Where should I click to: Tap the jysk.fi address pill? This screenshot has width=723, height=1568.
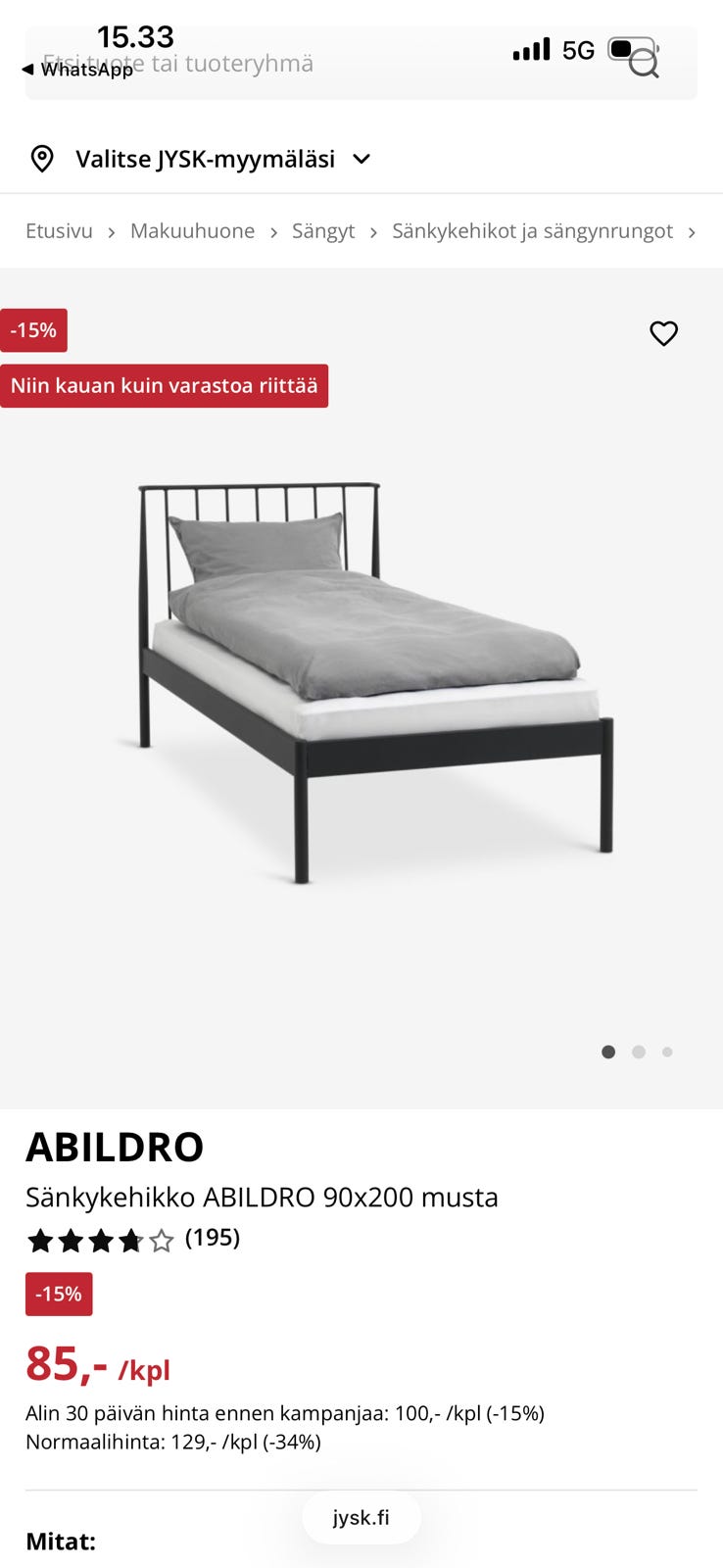click(x=361, y=1517)
